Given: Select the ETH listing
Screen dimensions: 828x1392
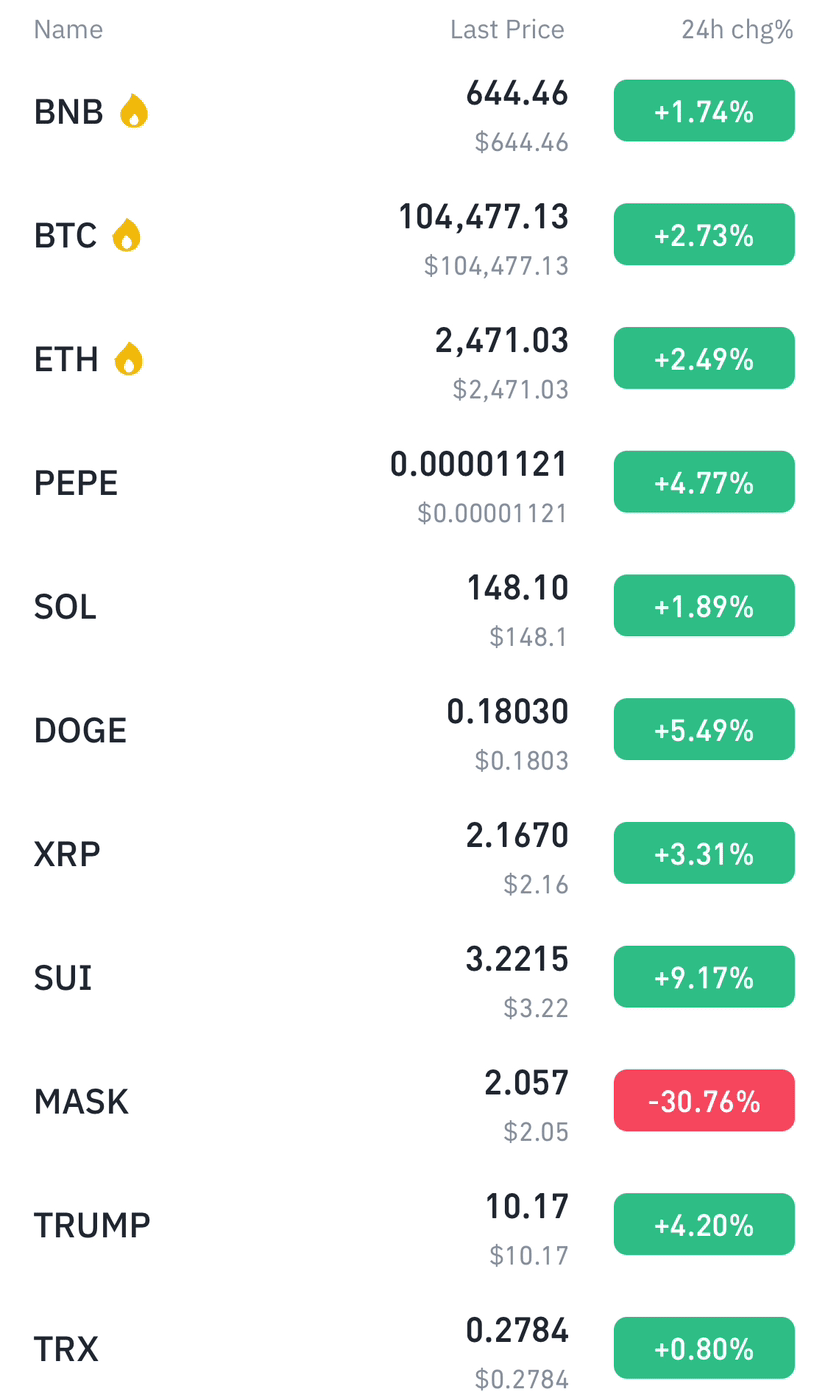Looking at the screenshot, I should (x=414, y=358).
